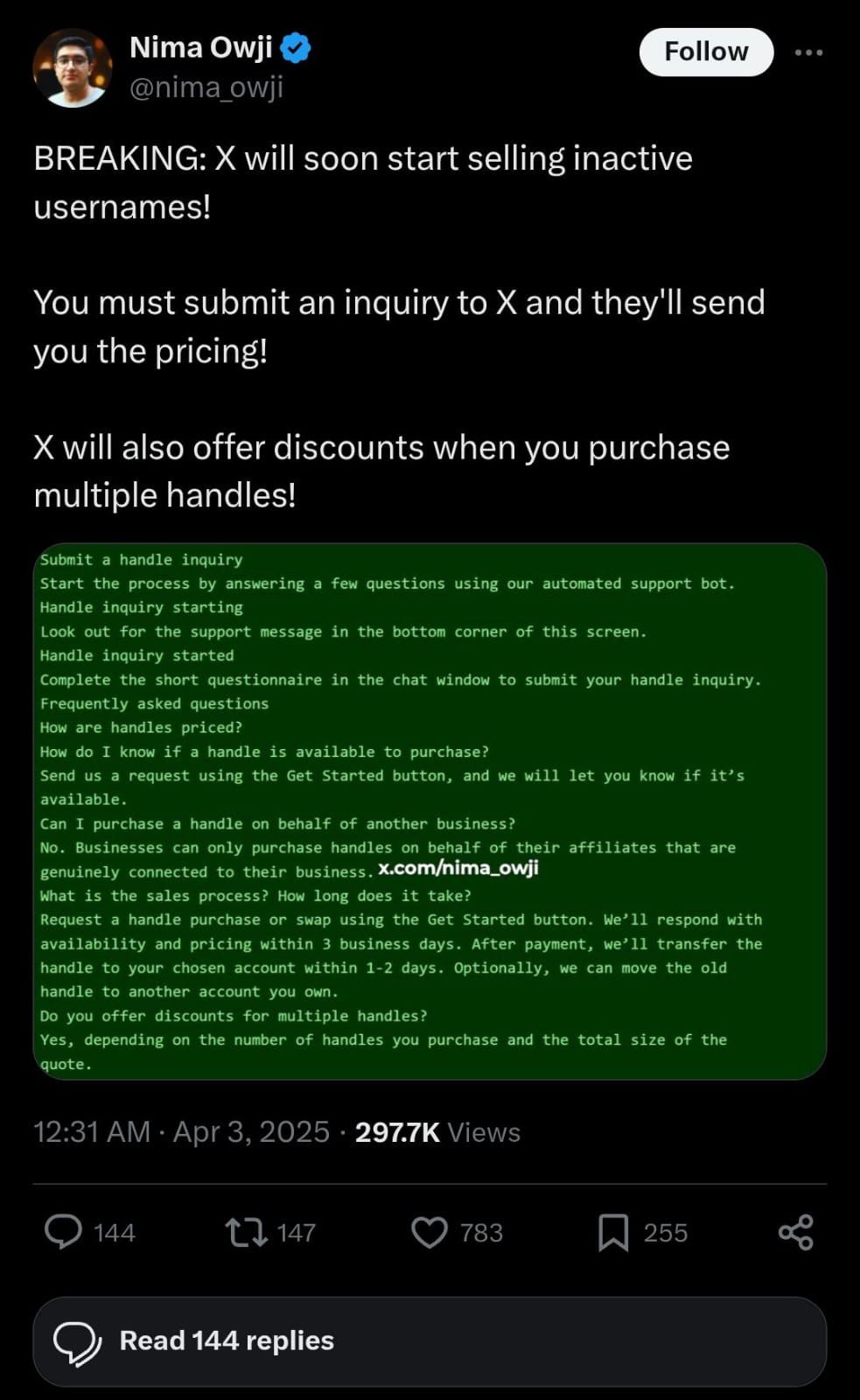Share this post
This screenshot has height=1400, width=860.
click(x=795, y=1232)
